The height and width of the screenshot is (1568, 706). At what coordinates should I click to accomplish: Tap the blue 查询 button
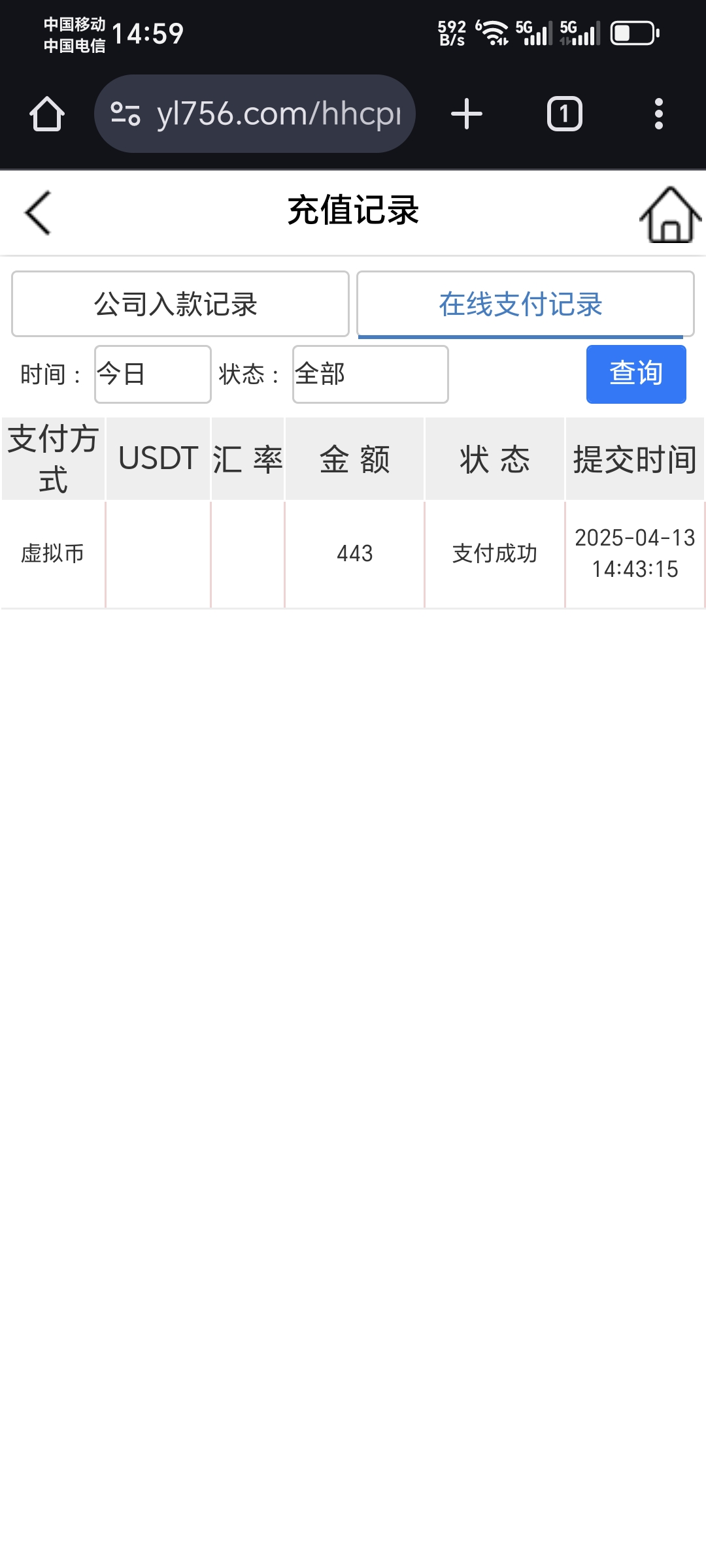[635, 374]
